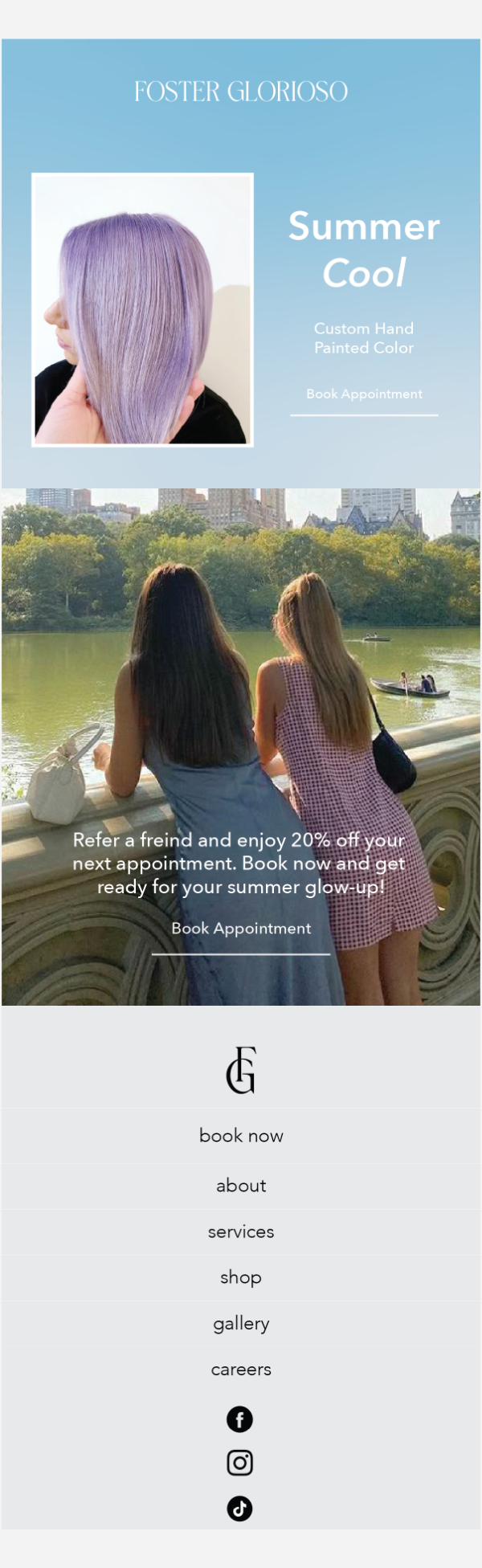Open the book now footer link
The width and height of the screenshot is (482, 1568).
(241, 1136)
